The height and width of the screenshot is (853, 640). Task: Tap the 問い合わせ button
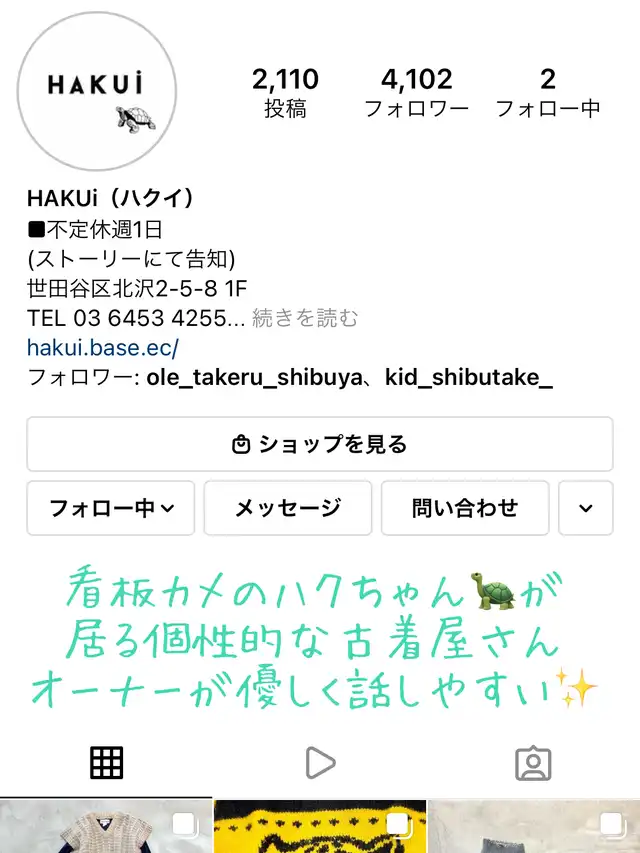coord(465,508)
